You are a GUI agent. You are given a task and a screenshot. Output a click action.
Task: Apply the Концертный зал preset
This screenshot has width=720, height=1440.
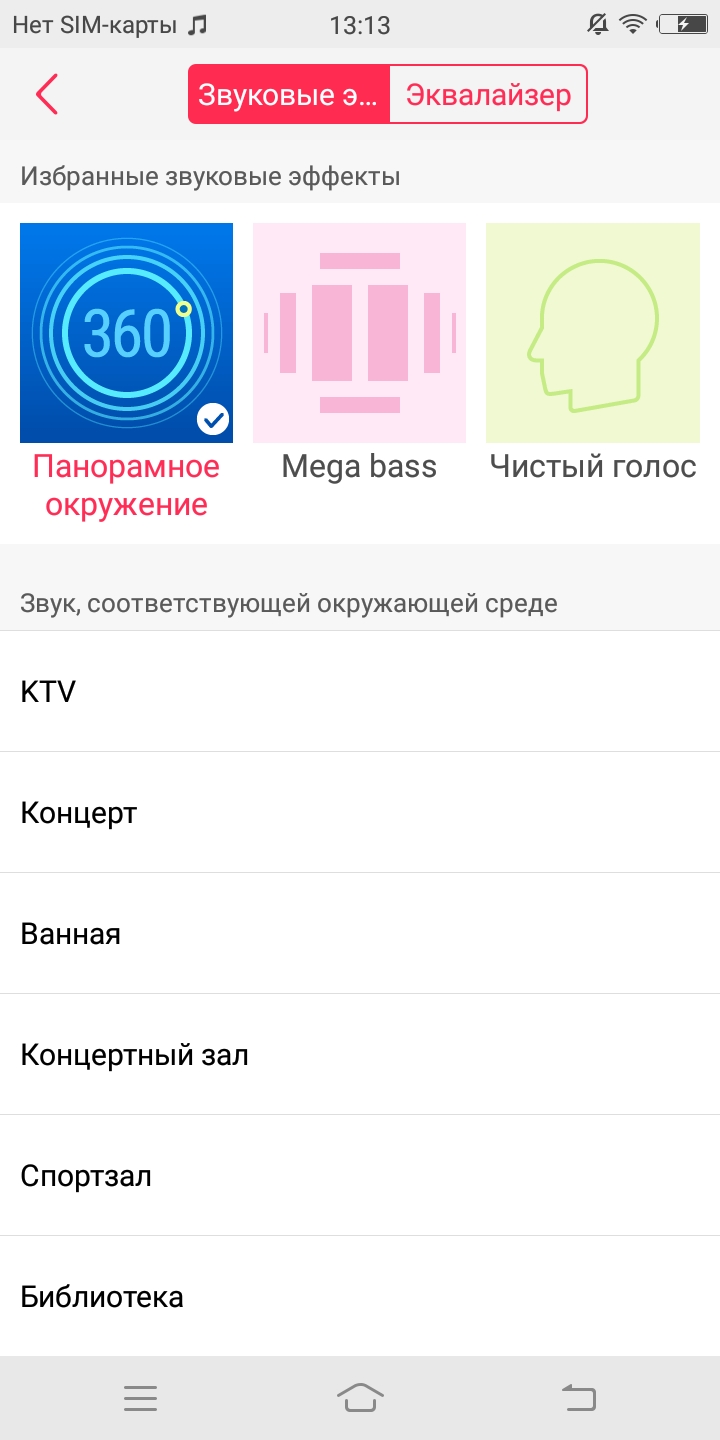click(x=360, y=1054)
